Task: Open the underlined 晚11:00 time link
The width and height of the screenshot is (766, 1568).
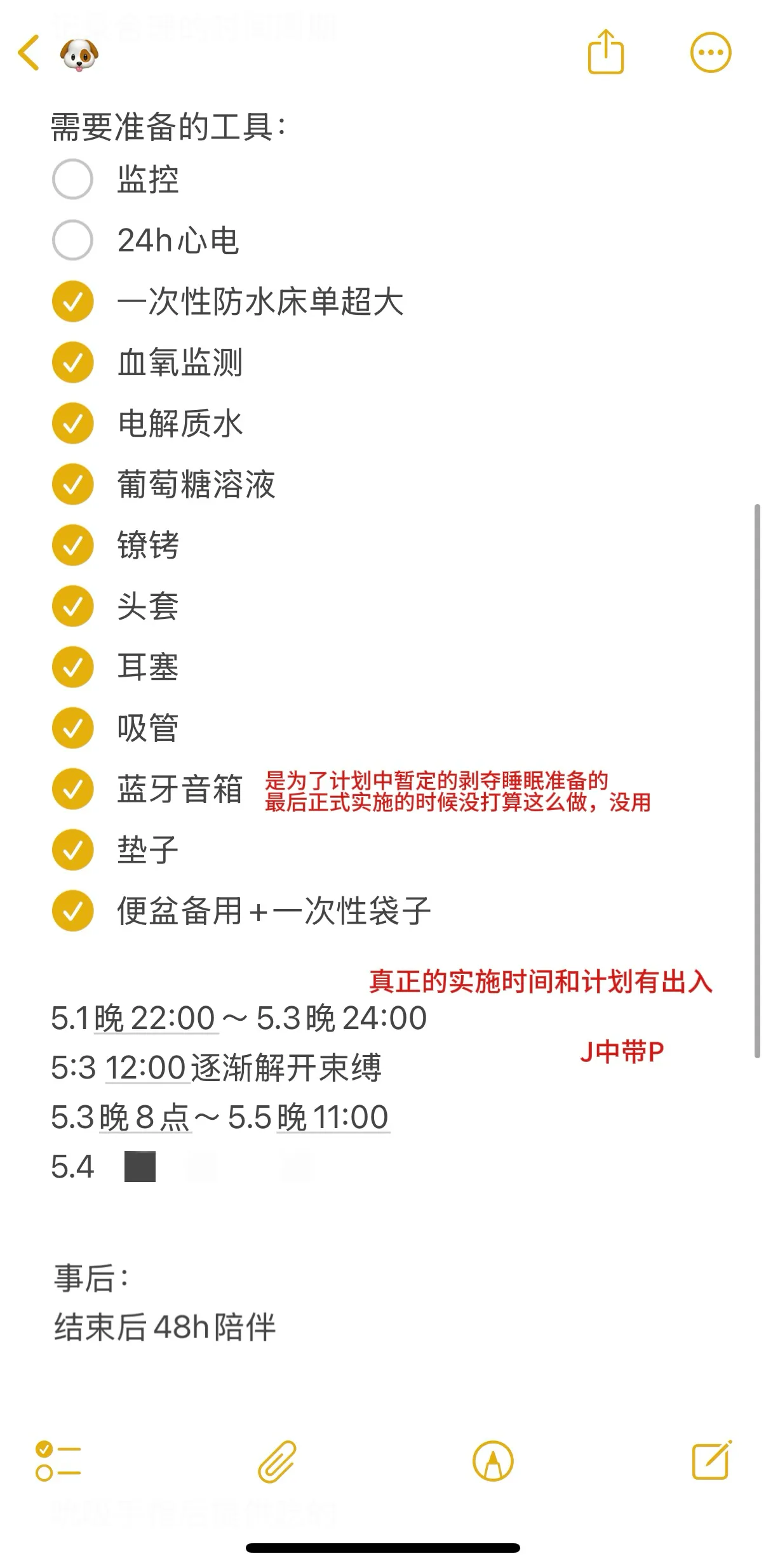Action: [333, 1117]
